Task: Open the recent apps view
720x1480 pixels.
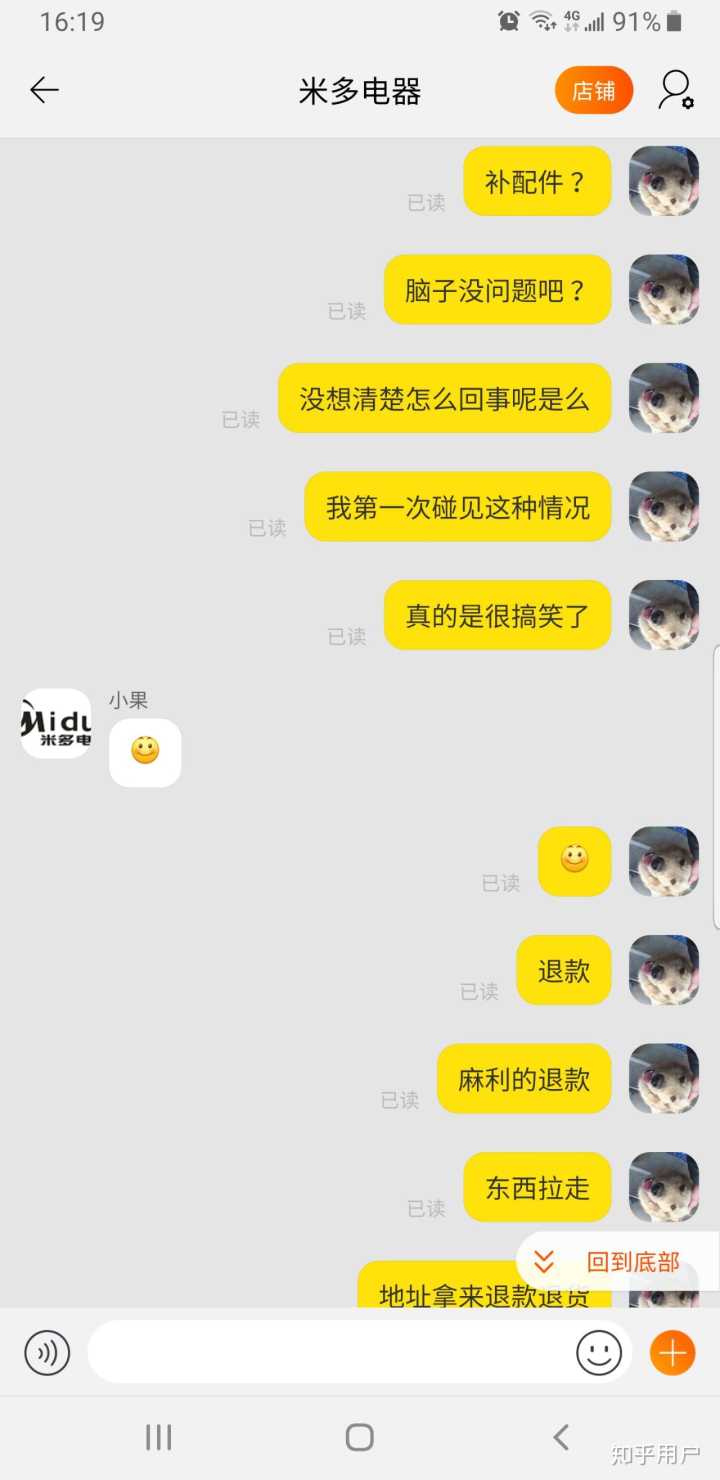Action: pyautogui.click(x=158, y=1437)
